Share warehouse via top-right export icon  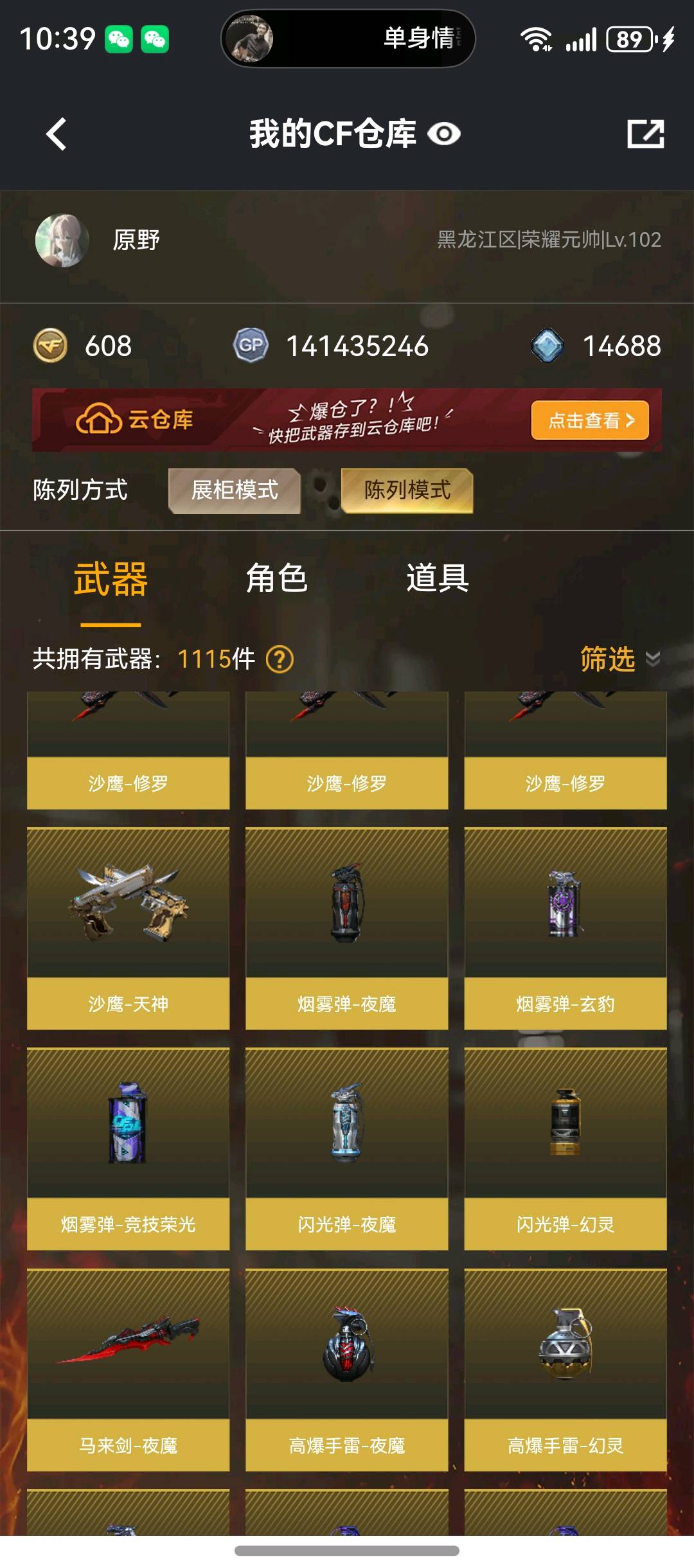click(x=645, y=134)
